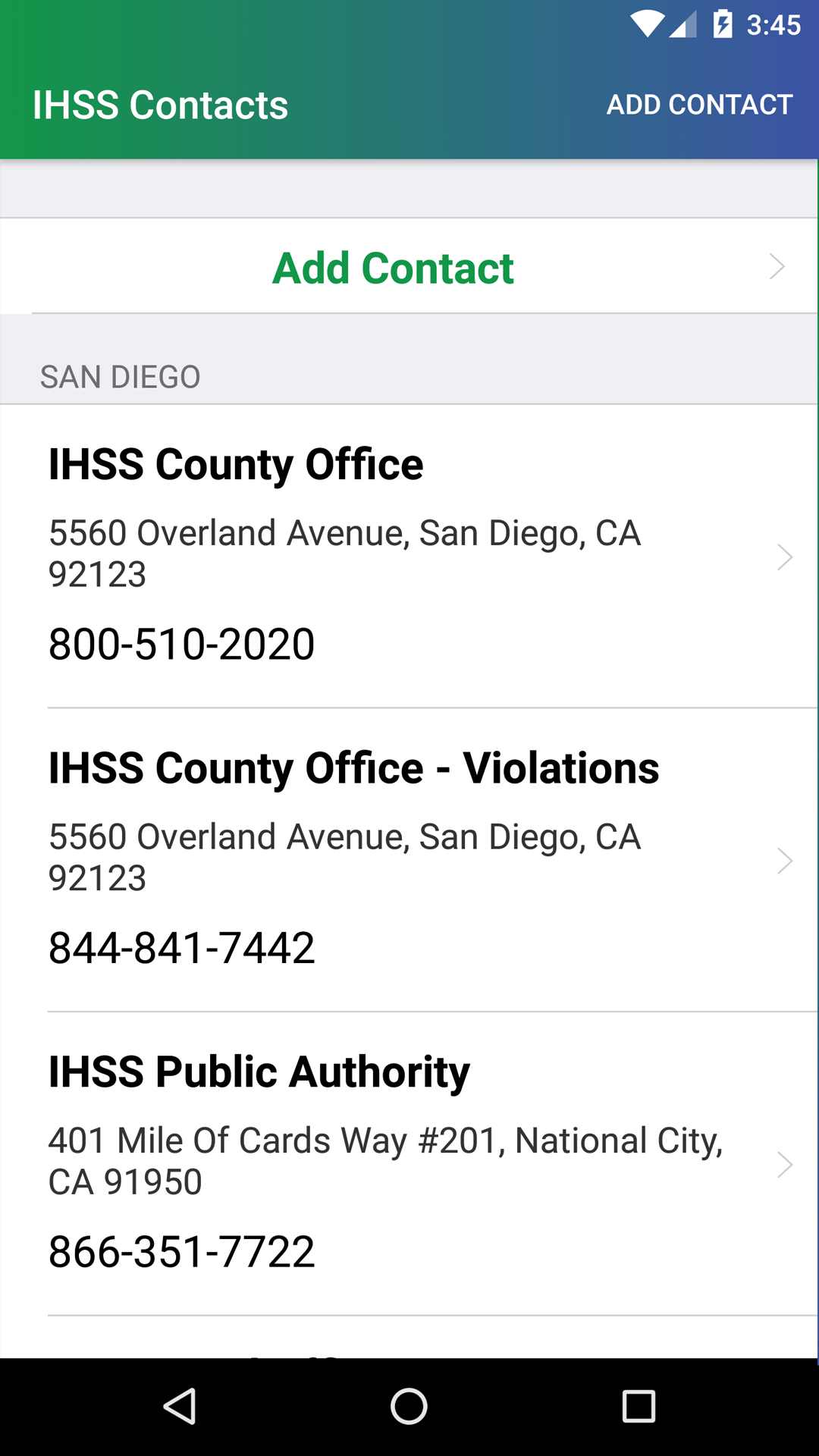Call 800-510-2020 for IHSS County Office

[x=182, y=643]
